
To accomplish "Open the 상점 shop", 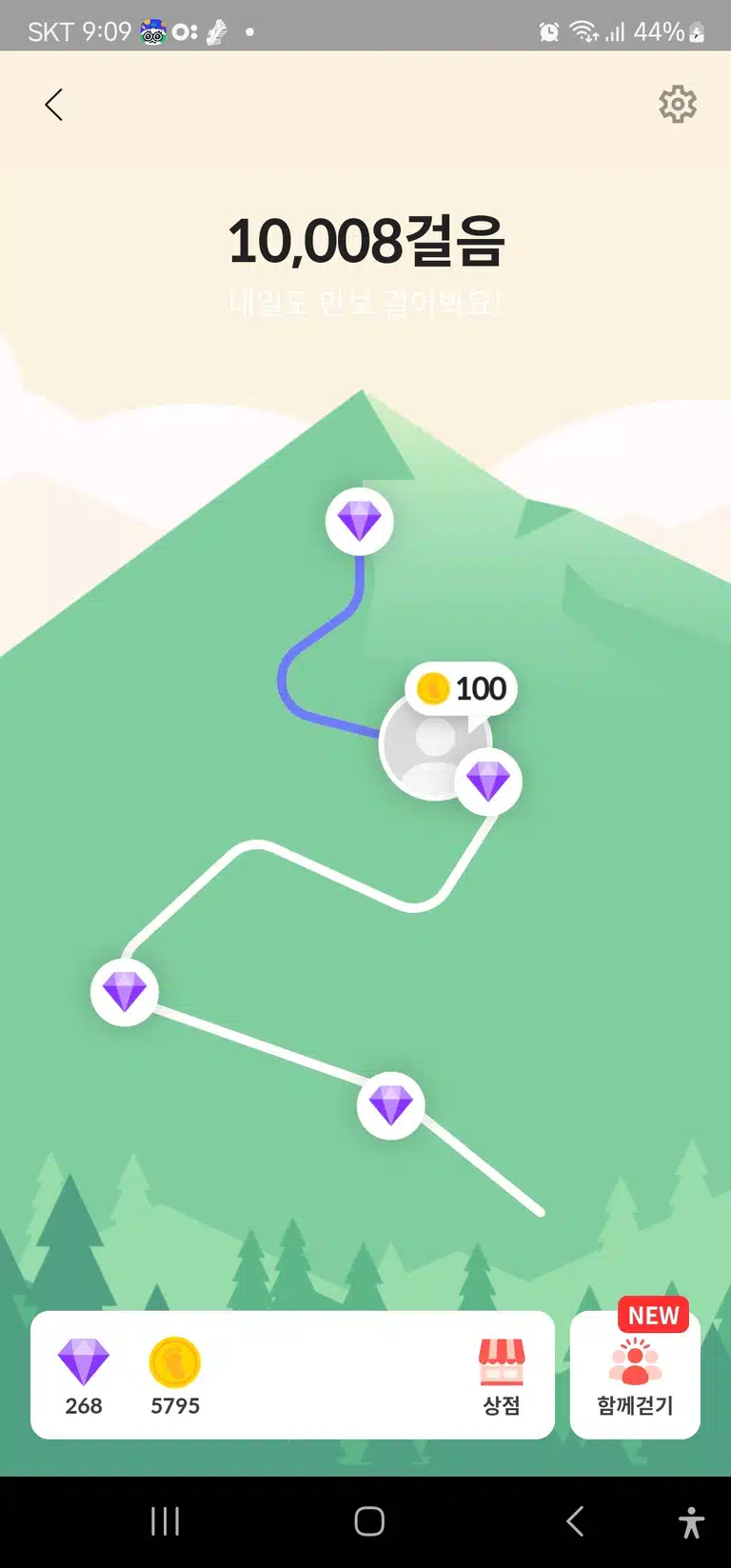I will (502, 1377).
